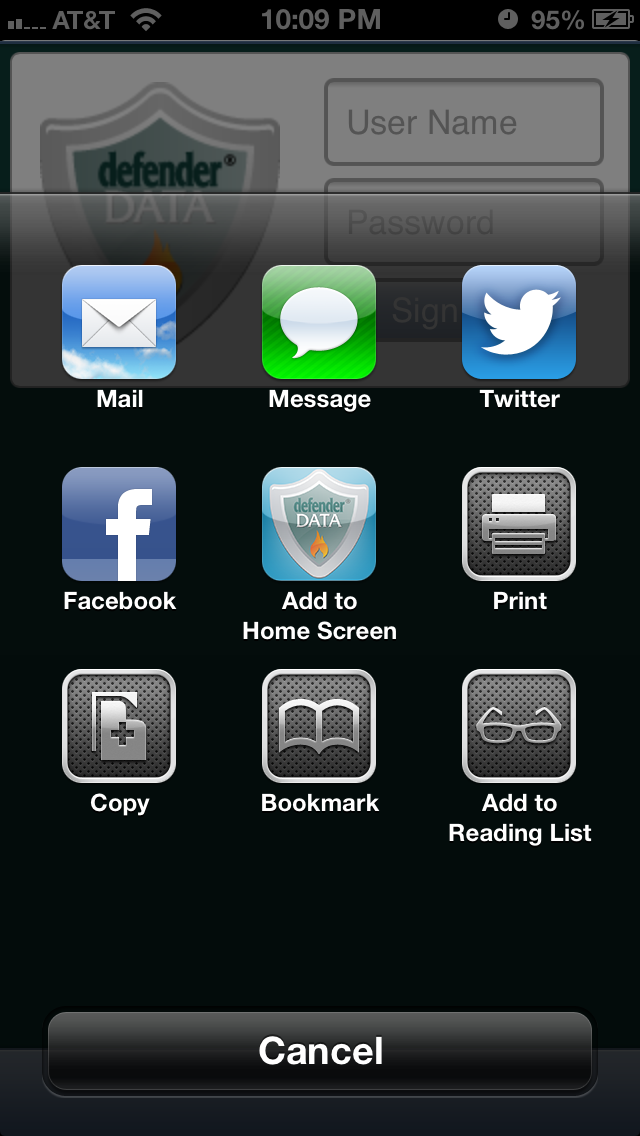Copy the page link
This screenshot has width=640, height=1136.
point(119,727)
